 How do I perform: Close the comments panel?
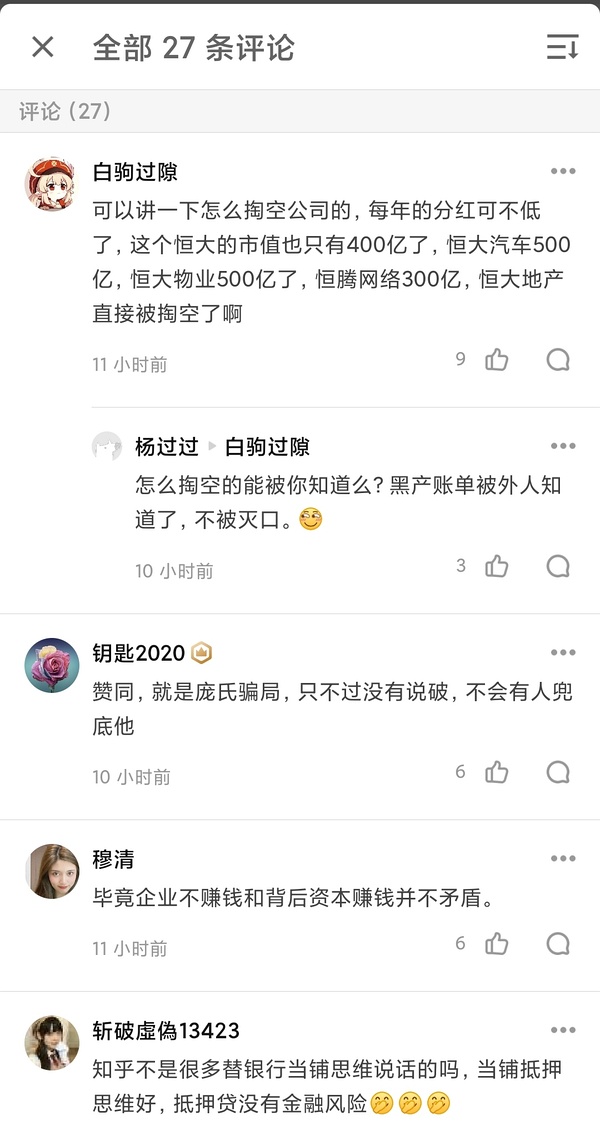pyautogui.click(x=43, y=47)
